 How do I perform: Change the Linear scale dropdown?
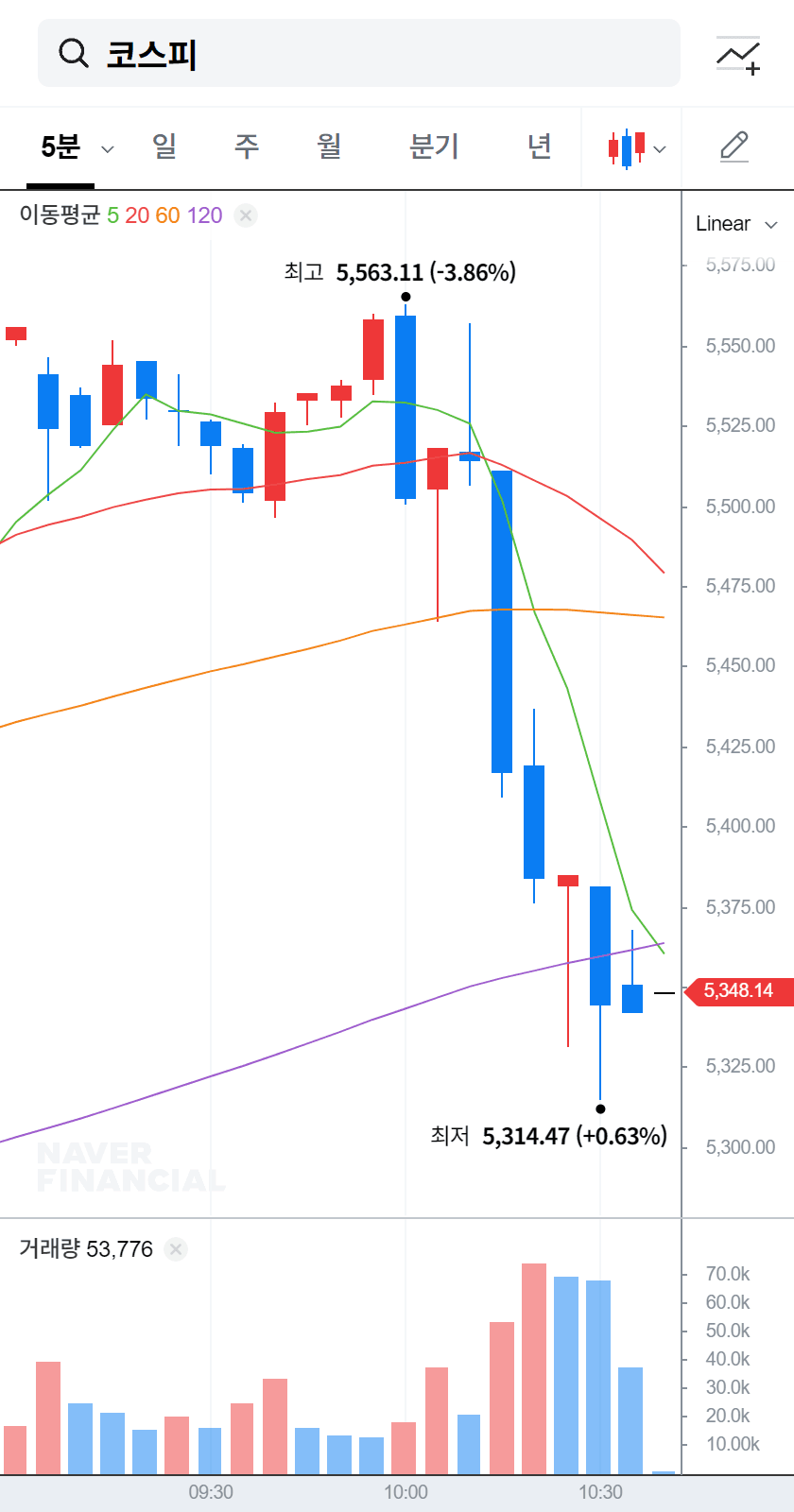pos(735,224)
